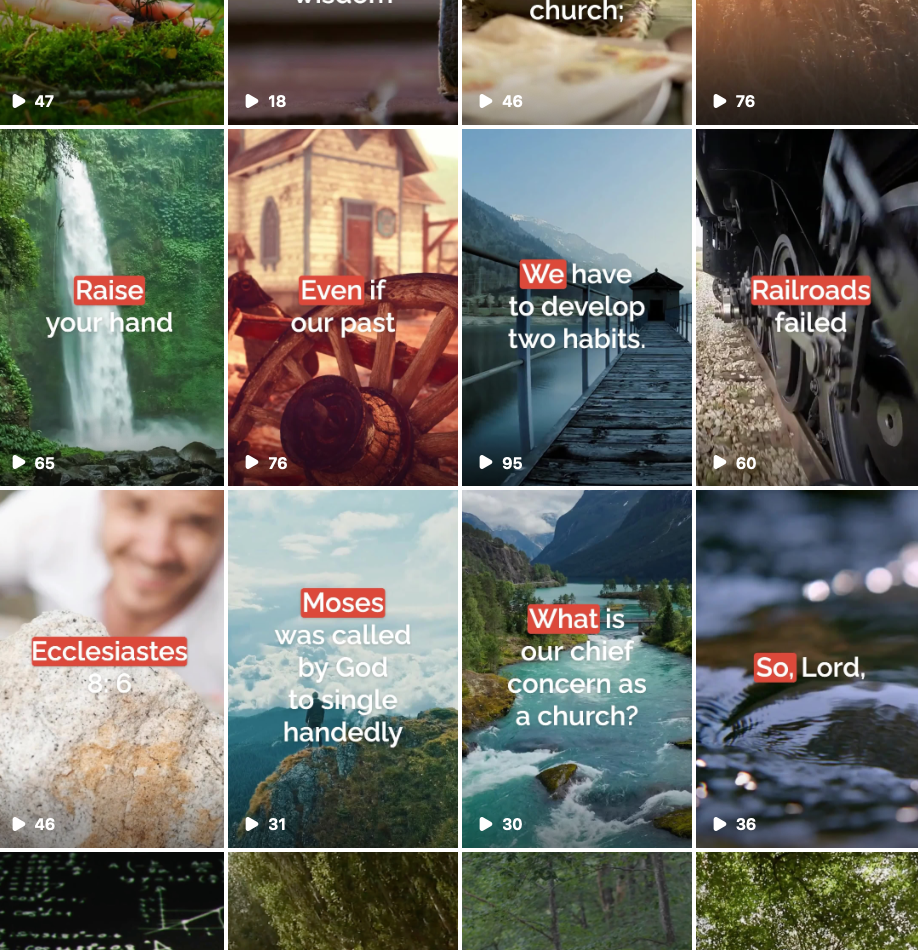Open the sunlit grass video with 76 plays

(807, 60)
